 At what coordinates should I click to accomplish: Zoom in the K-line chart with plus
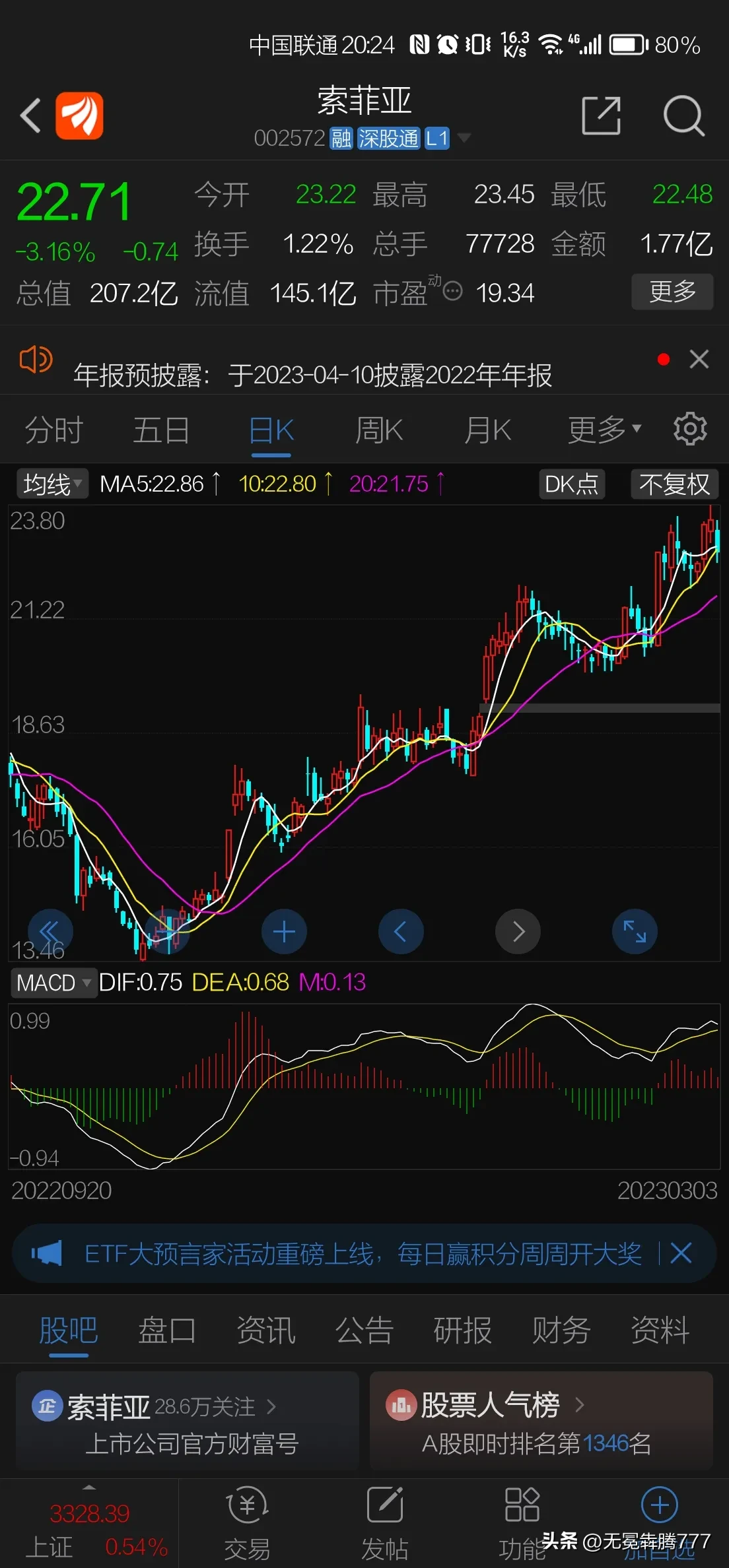tap(284, 932)
